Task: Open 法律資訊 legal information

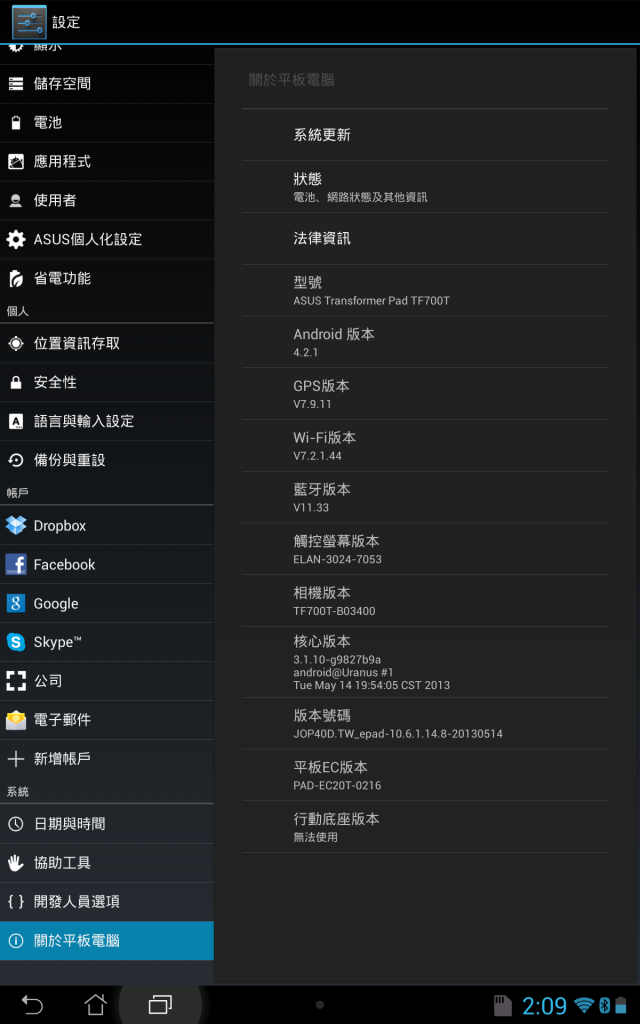Action: point(424,238)
